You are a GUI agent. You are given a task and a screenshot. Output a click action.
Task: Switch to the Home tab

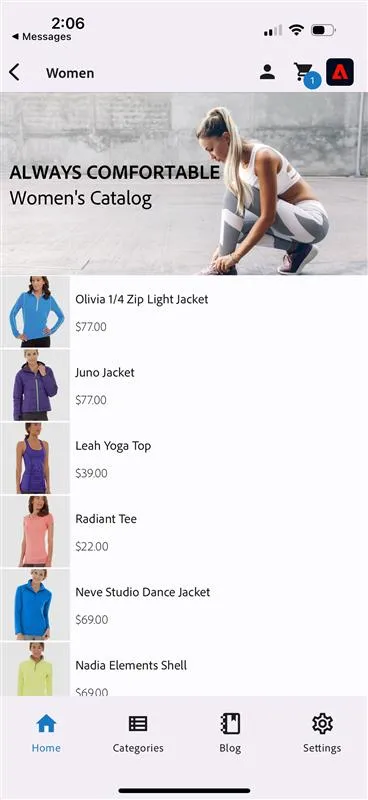pyautogui.click(x=46, y=734)
